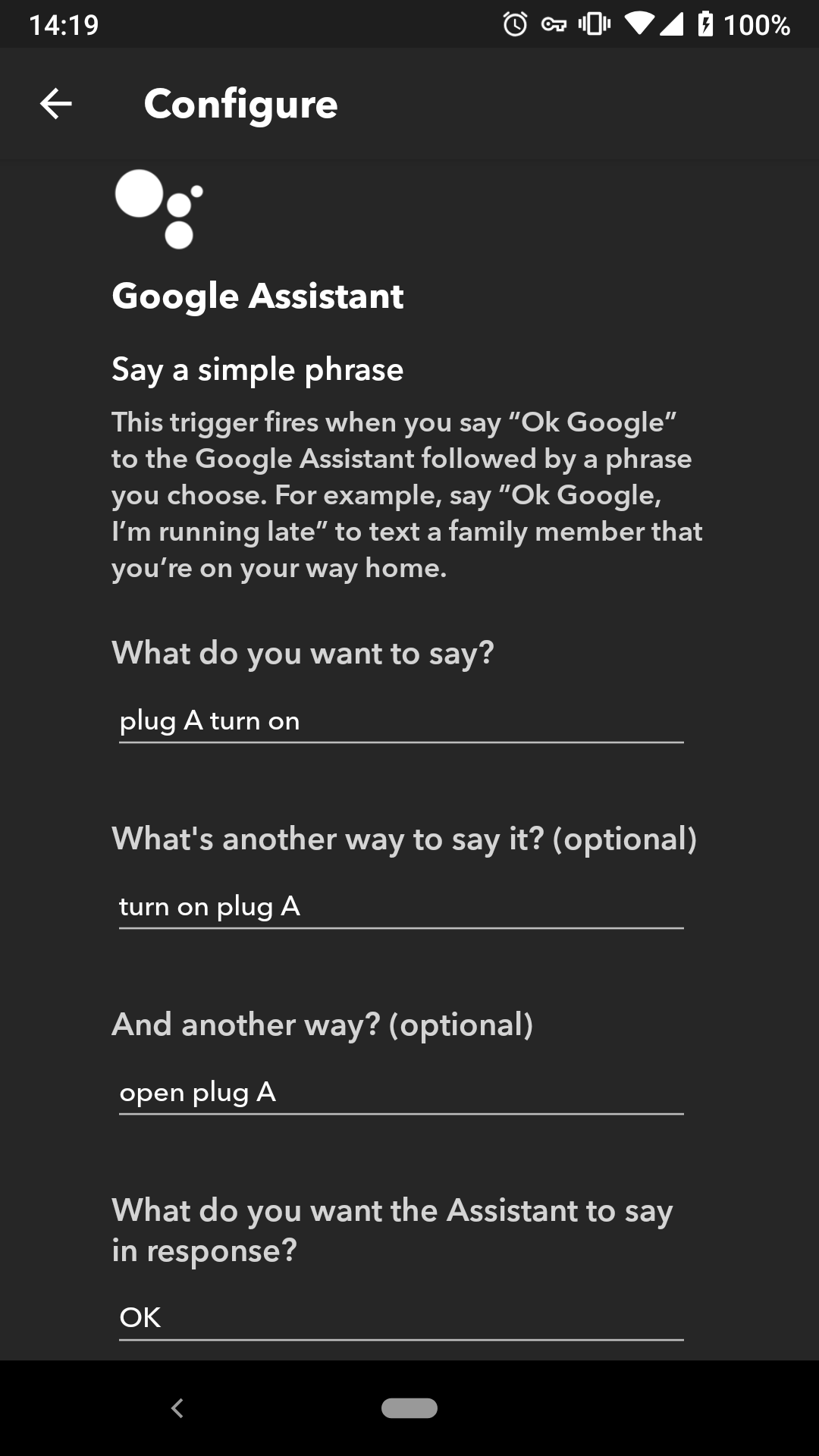Edit the 'plug A turn on' phrase field
Viewport: 819px width, 1456px height.
(401, 720)
